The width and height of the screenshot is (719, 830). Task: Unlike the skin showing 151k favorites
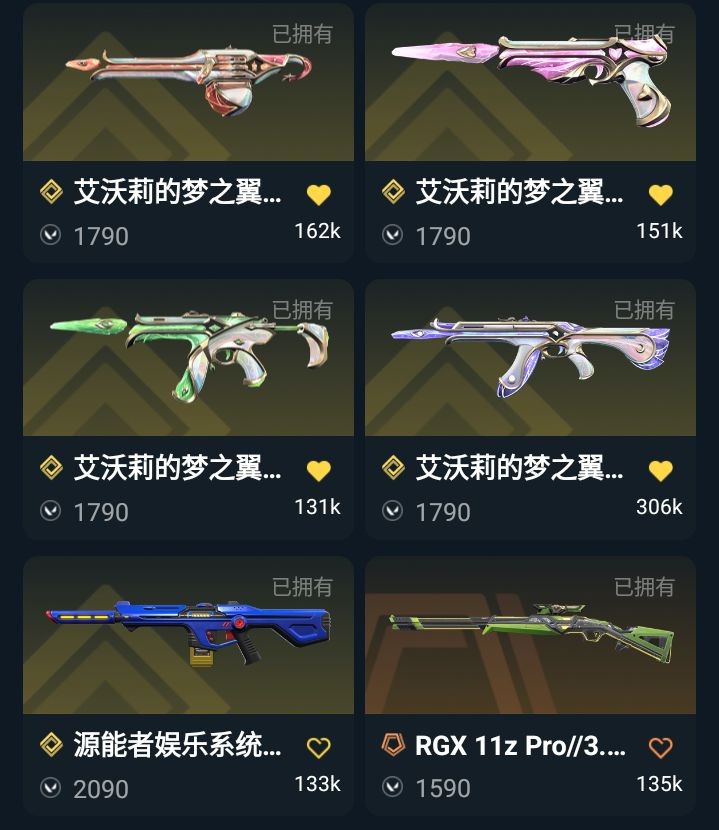tap(660, 194)
